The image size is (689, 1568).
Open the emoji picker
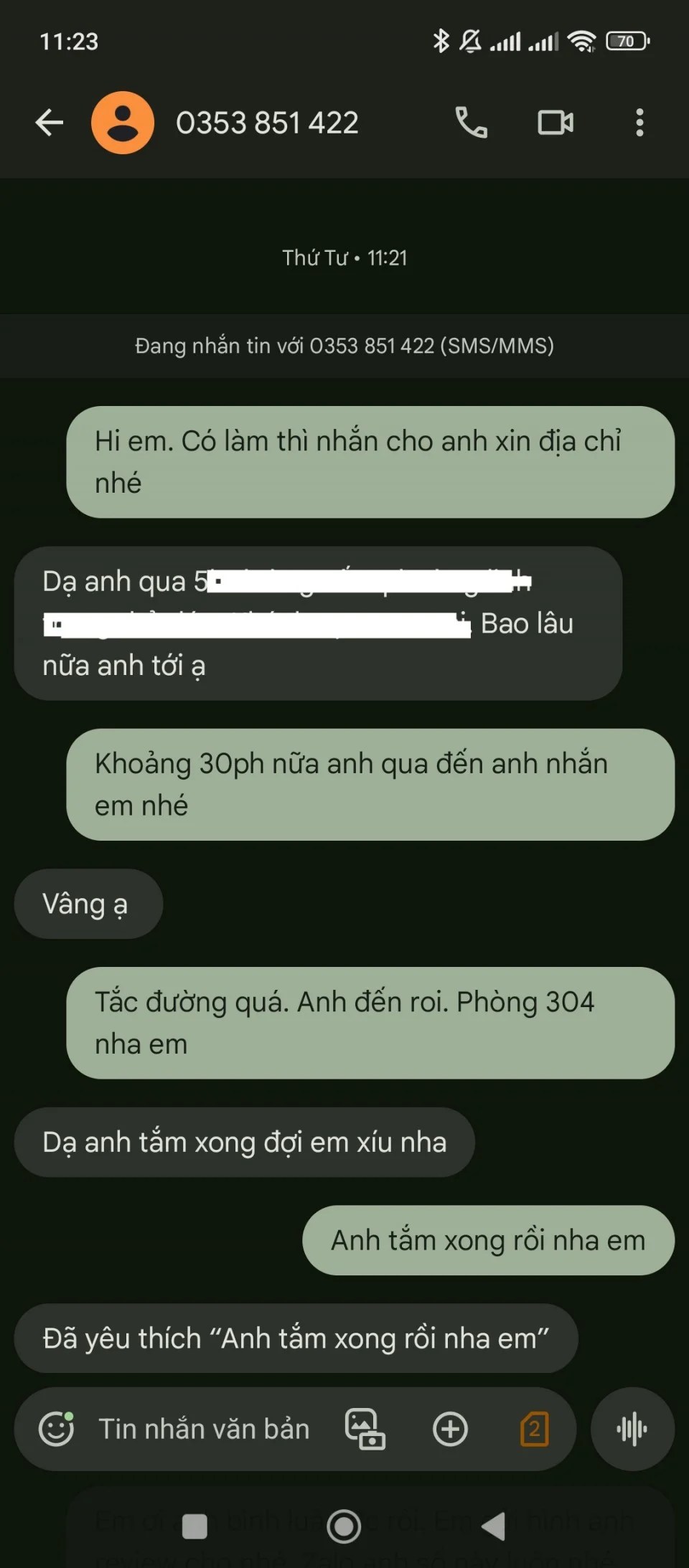pos(56,1429)
